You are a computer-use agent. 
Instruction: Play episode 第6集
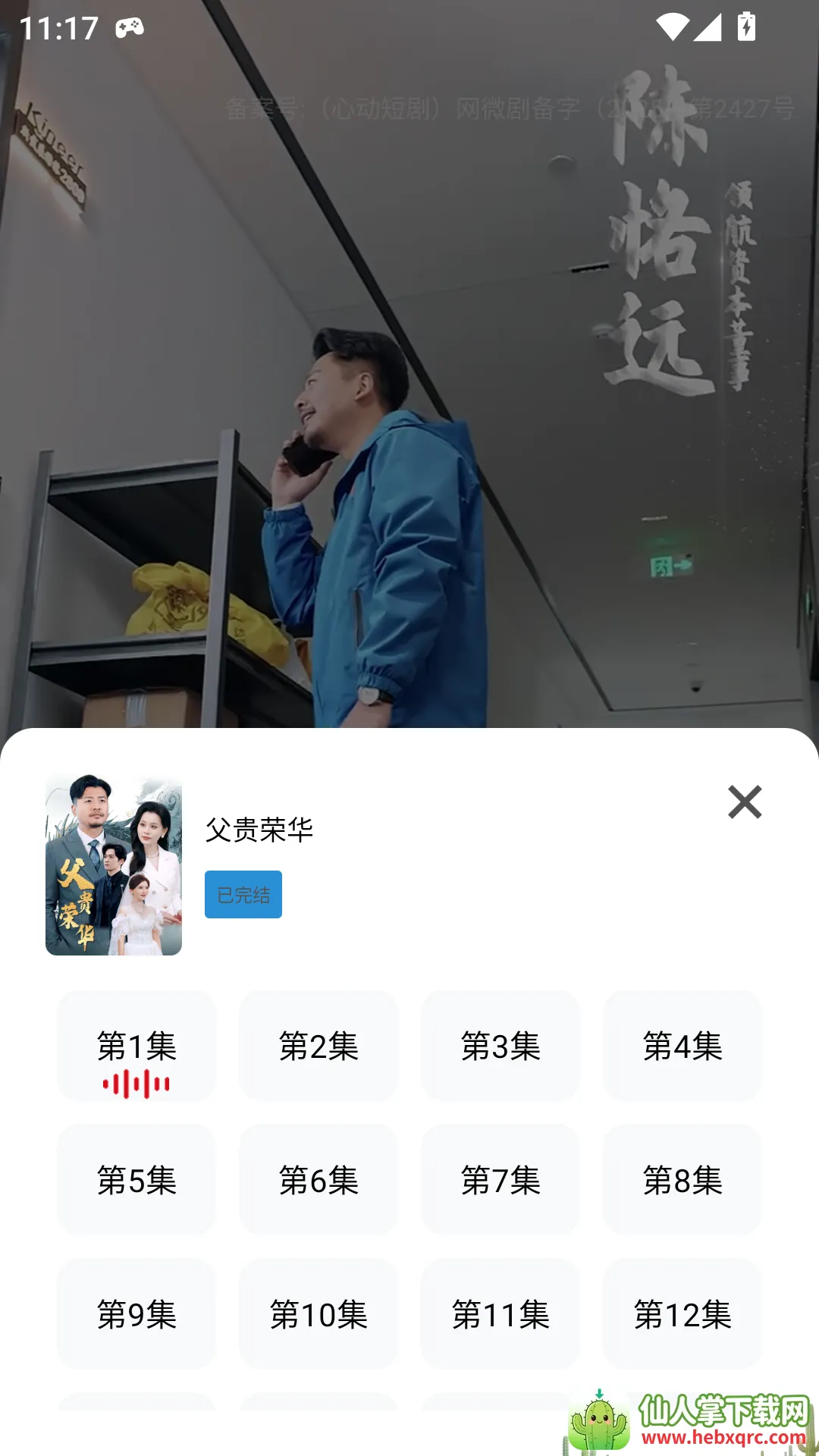click(x=318, y=1181)
